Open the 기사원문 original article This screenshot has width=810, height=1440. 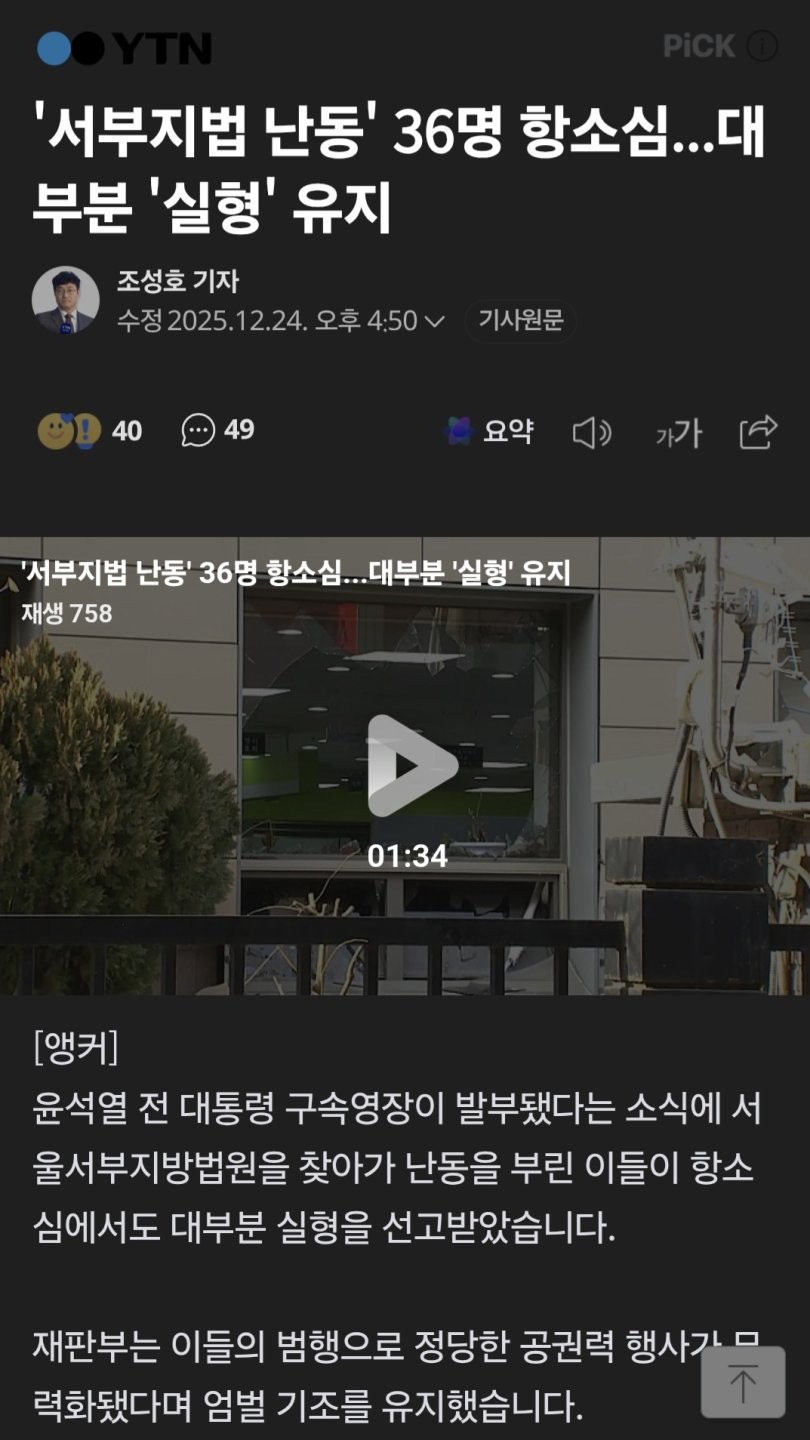tap(520, 320)
